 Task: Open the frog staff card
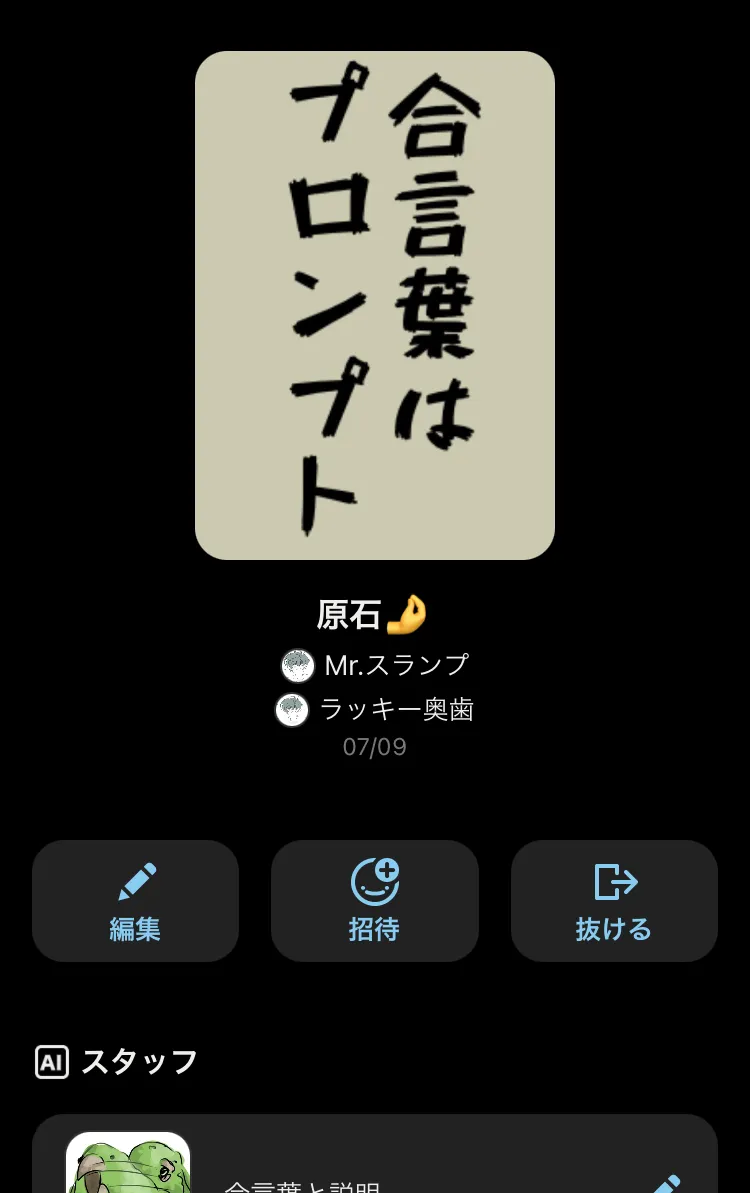[x=128, y=1165]
